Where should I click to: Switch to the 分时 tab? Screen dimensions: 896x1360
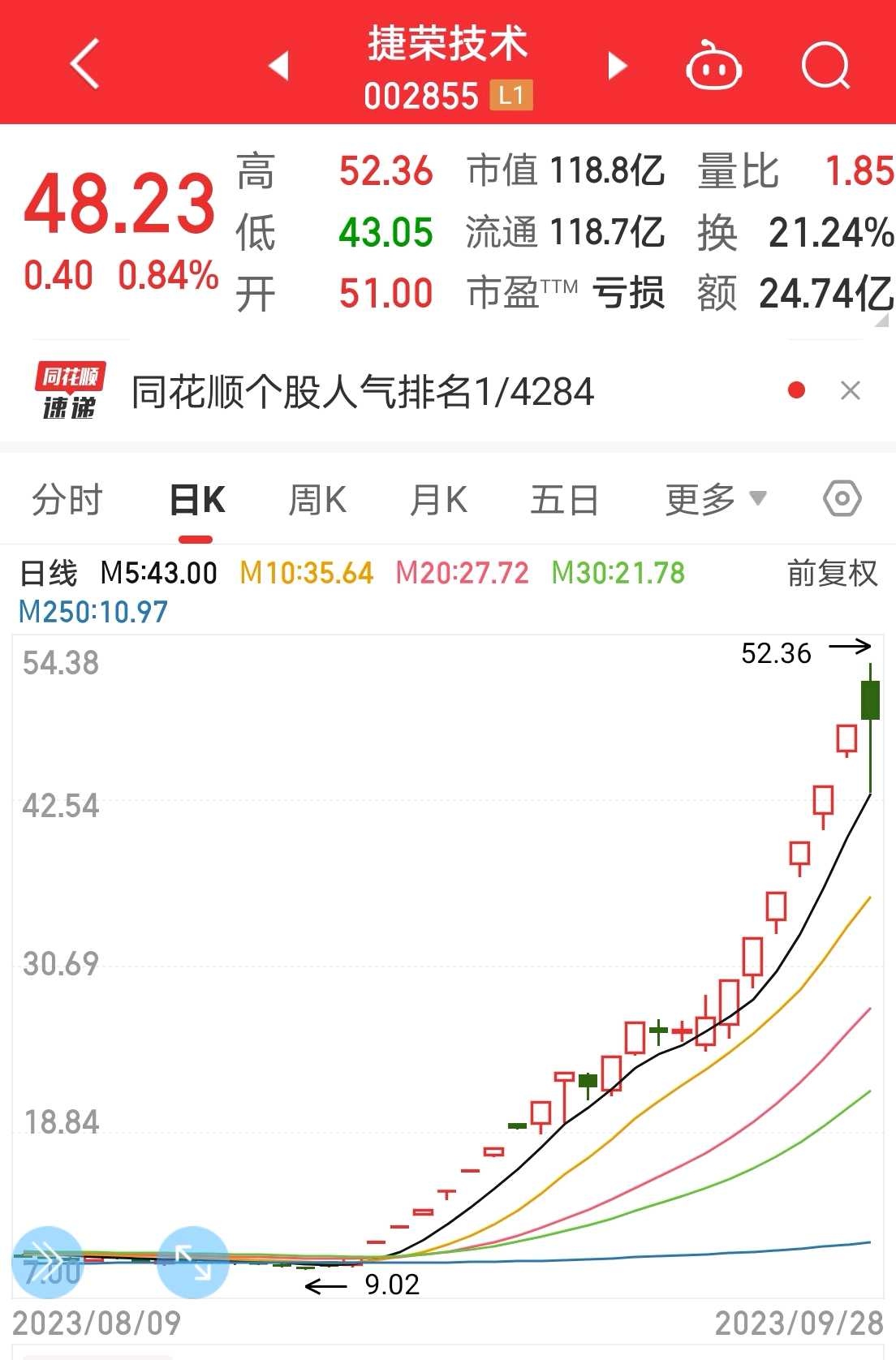tap(65, 499)
